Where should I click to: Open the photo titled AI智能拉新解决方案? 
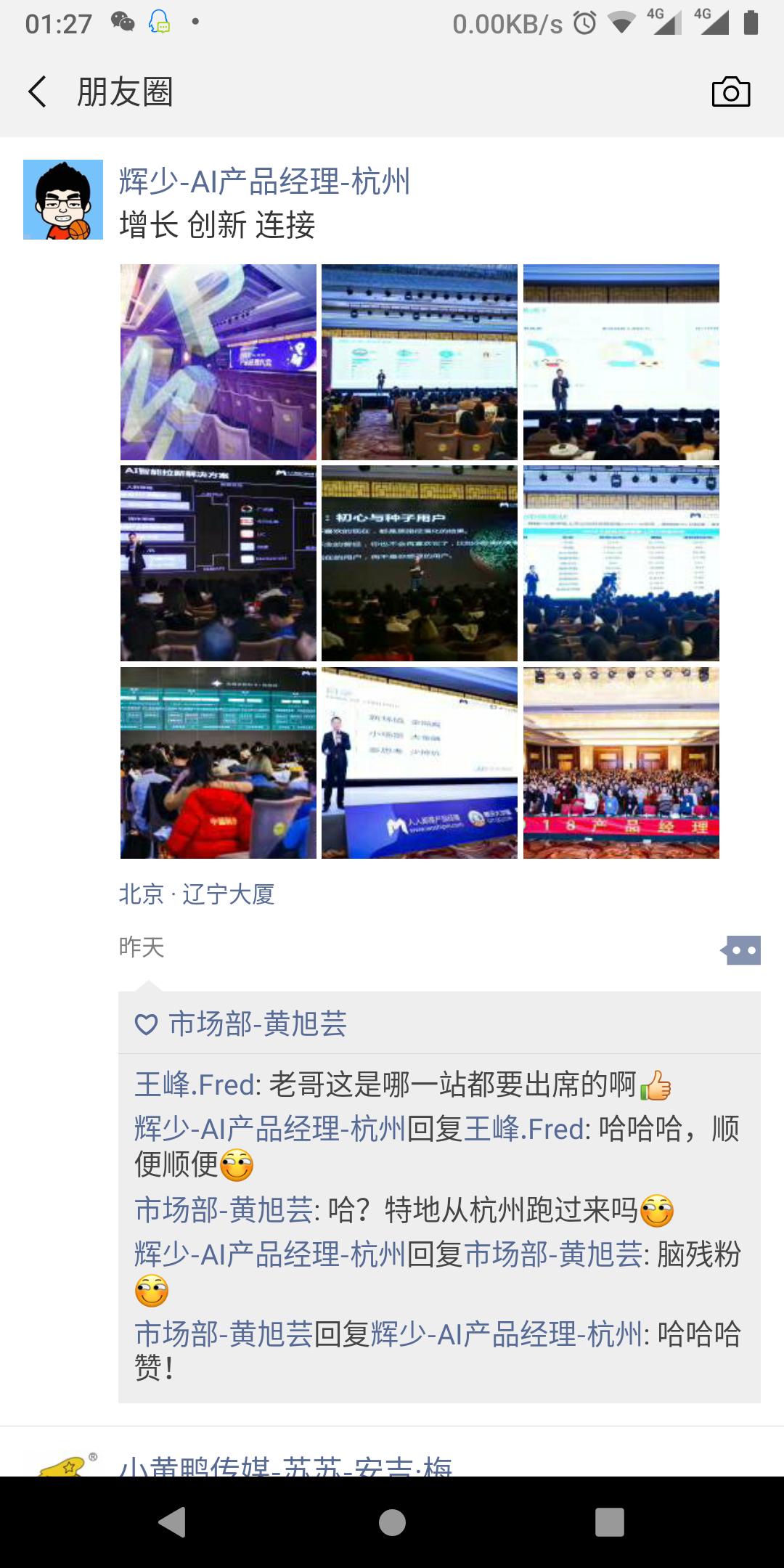click(x=219, y=563)
